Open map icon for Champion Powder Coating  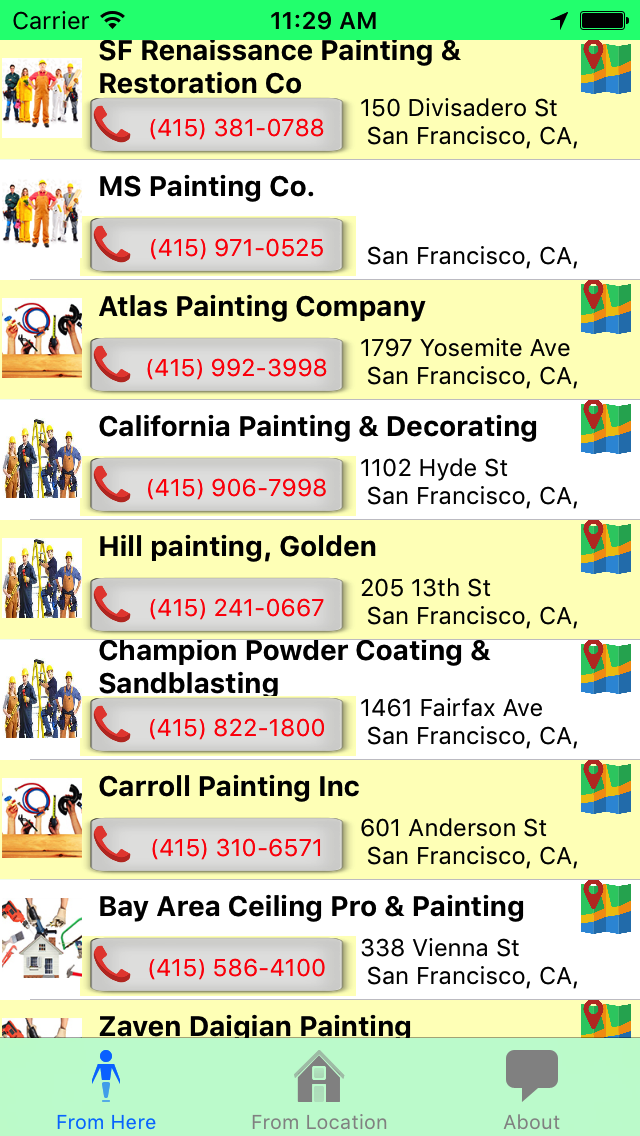[x=606, y=667]
